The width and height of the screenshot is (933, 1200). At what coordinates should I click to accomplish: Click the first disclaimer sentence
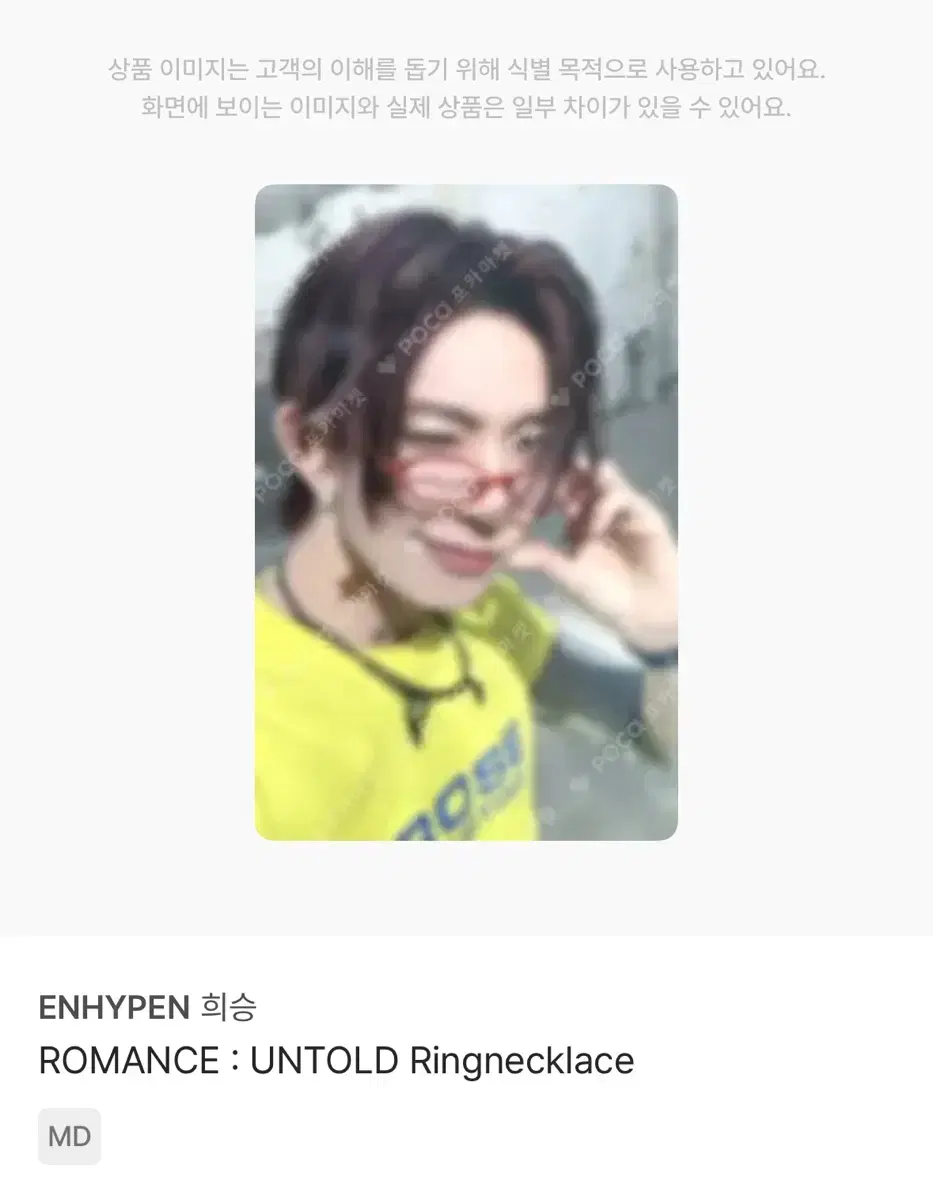pyautogui.click(x=466, y=68)
